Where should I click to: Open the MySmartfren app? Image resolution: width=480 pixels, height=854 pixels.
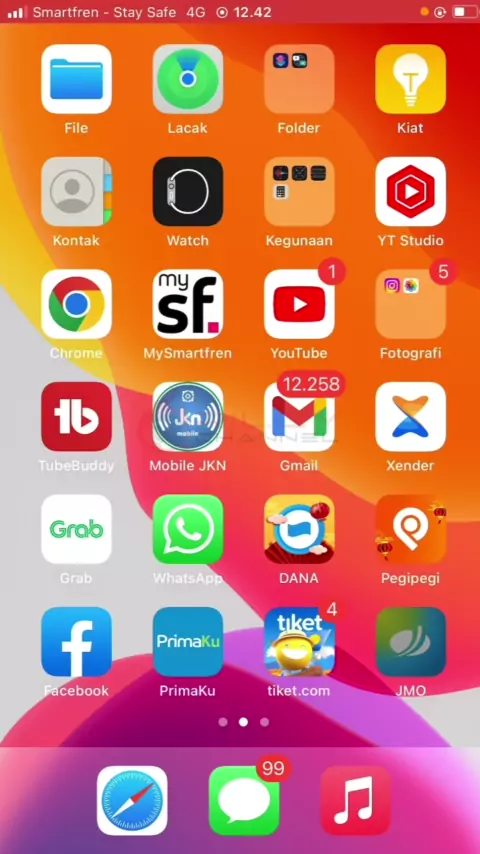pyautogui.click(x=187, y=304)
